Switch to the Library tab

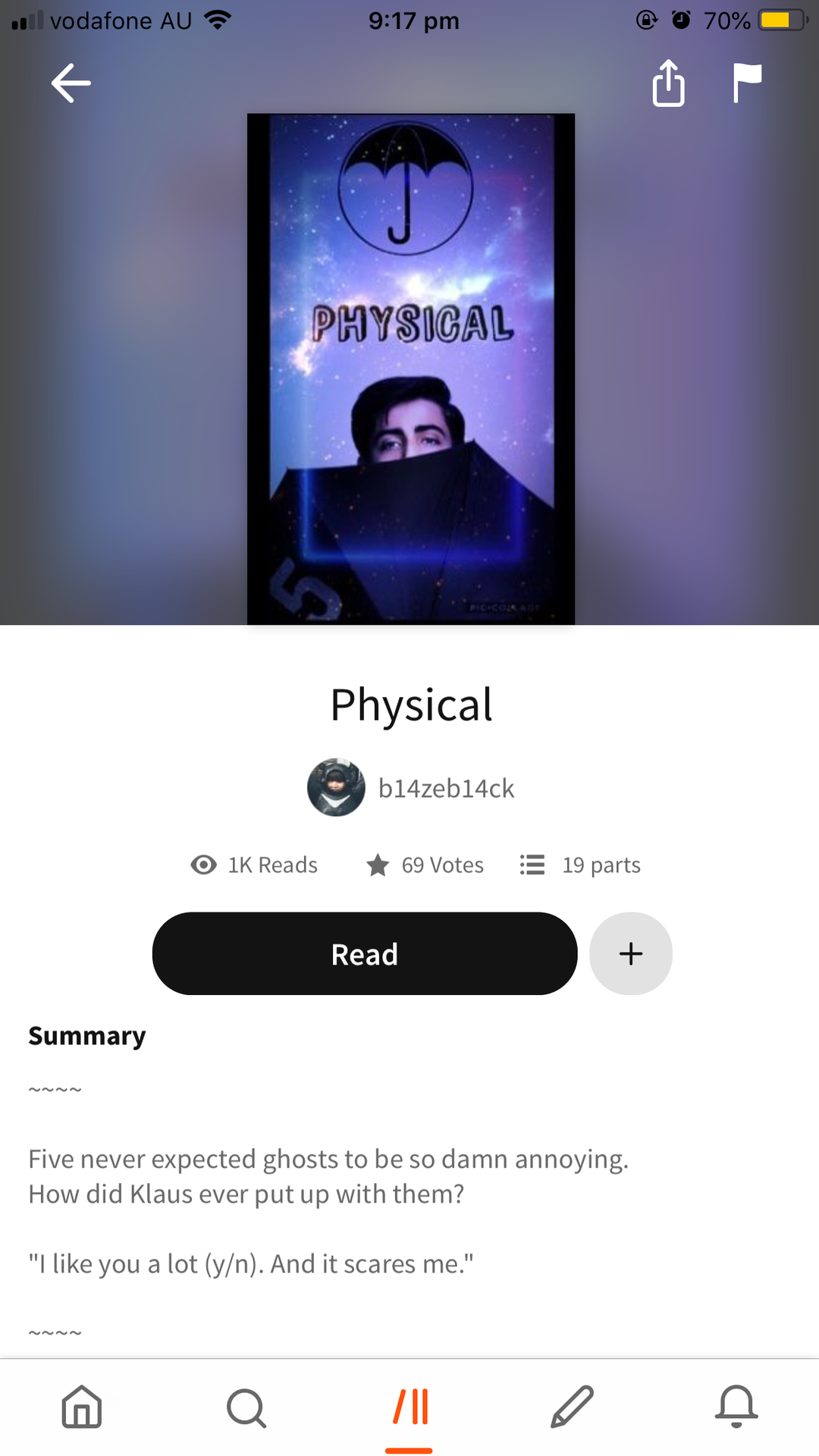pyautogui.click(x=409, y=1407)
